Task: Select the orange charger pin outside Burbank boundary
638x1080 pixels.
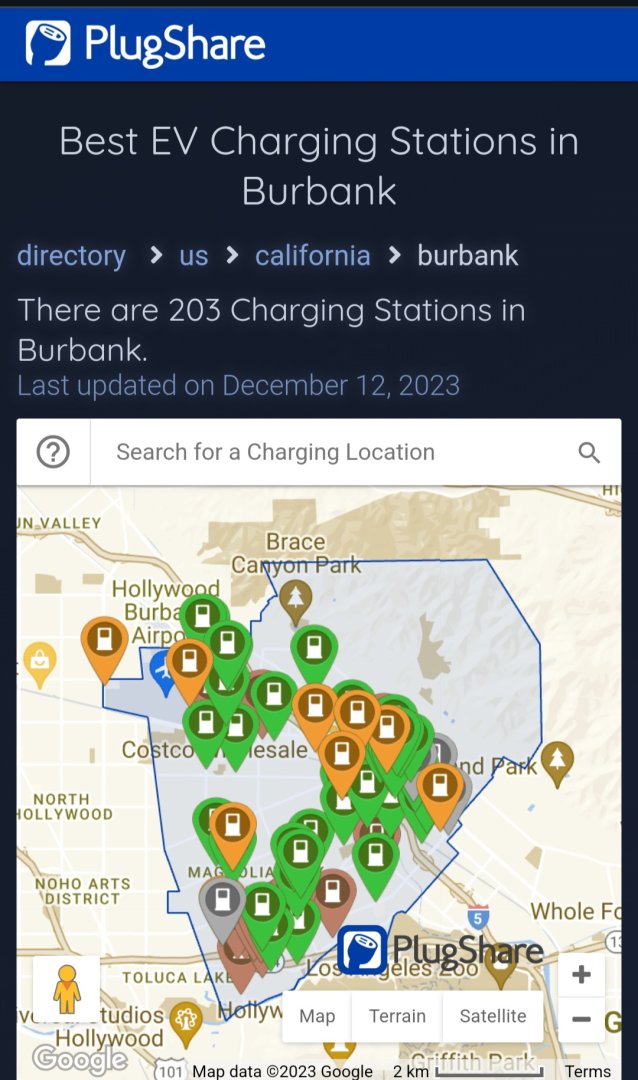Action: coord(105,647)
